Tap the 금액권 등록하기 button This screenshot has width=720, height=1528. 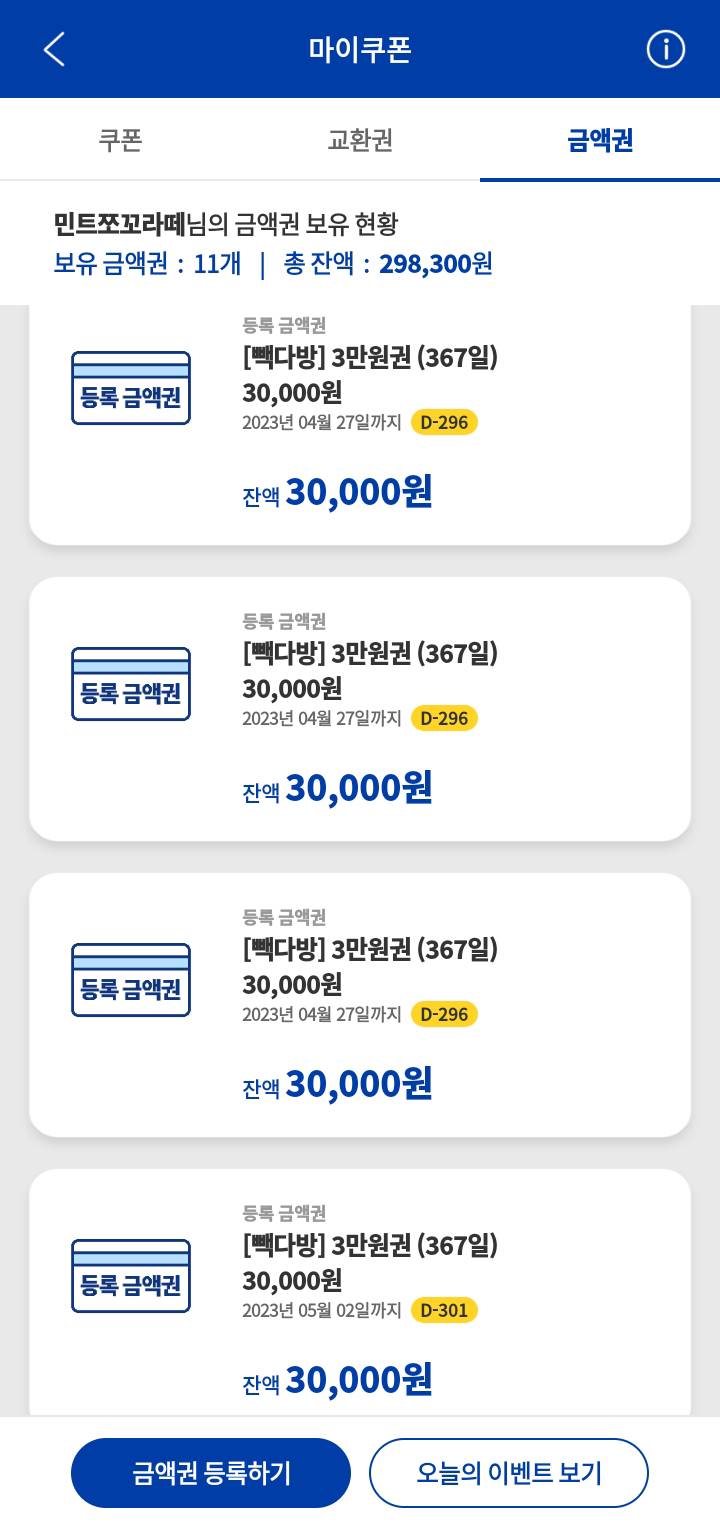click(x=211, y=1472)
